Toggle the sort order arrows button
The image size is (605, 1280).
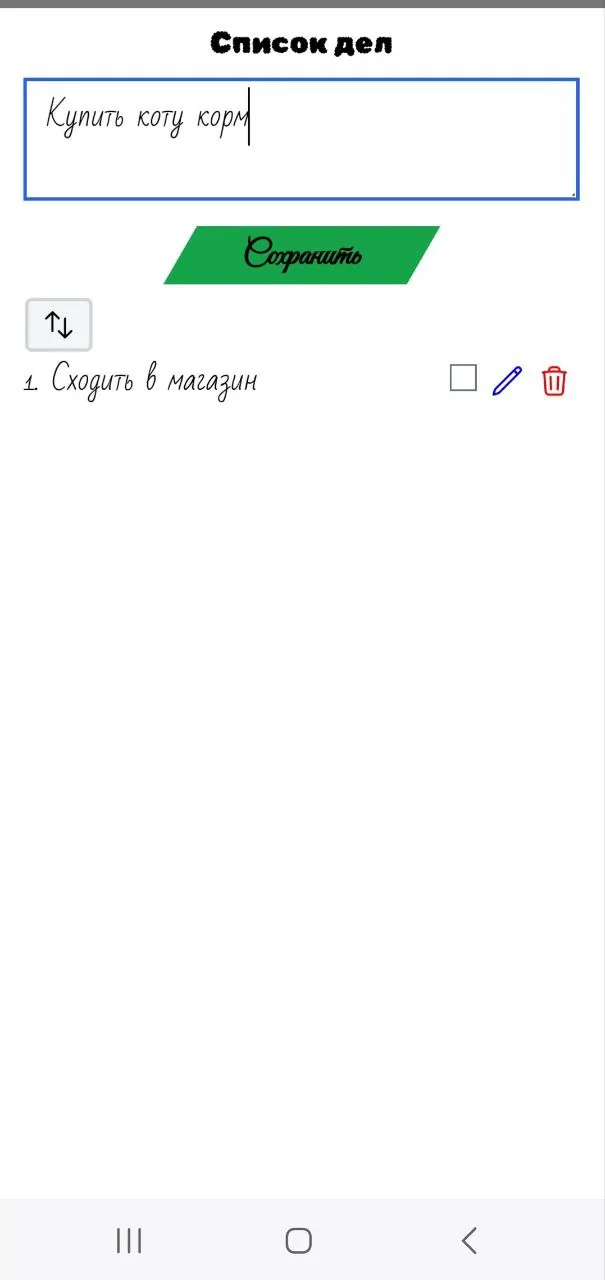pyautogui.click(x=58, y=324)
